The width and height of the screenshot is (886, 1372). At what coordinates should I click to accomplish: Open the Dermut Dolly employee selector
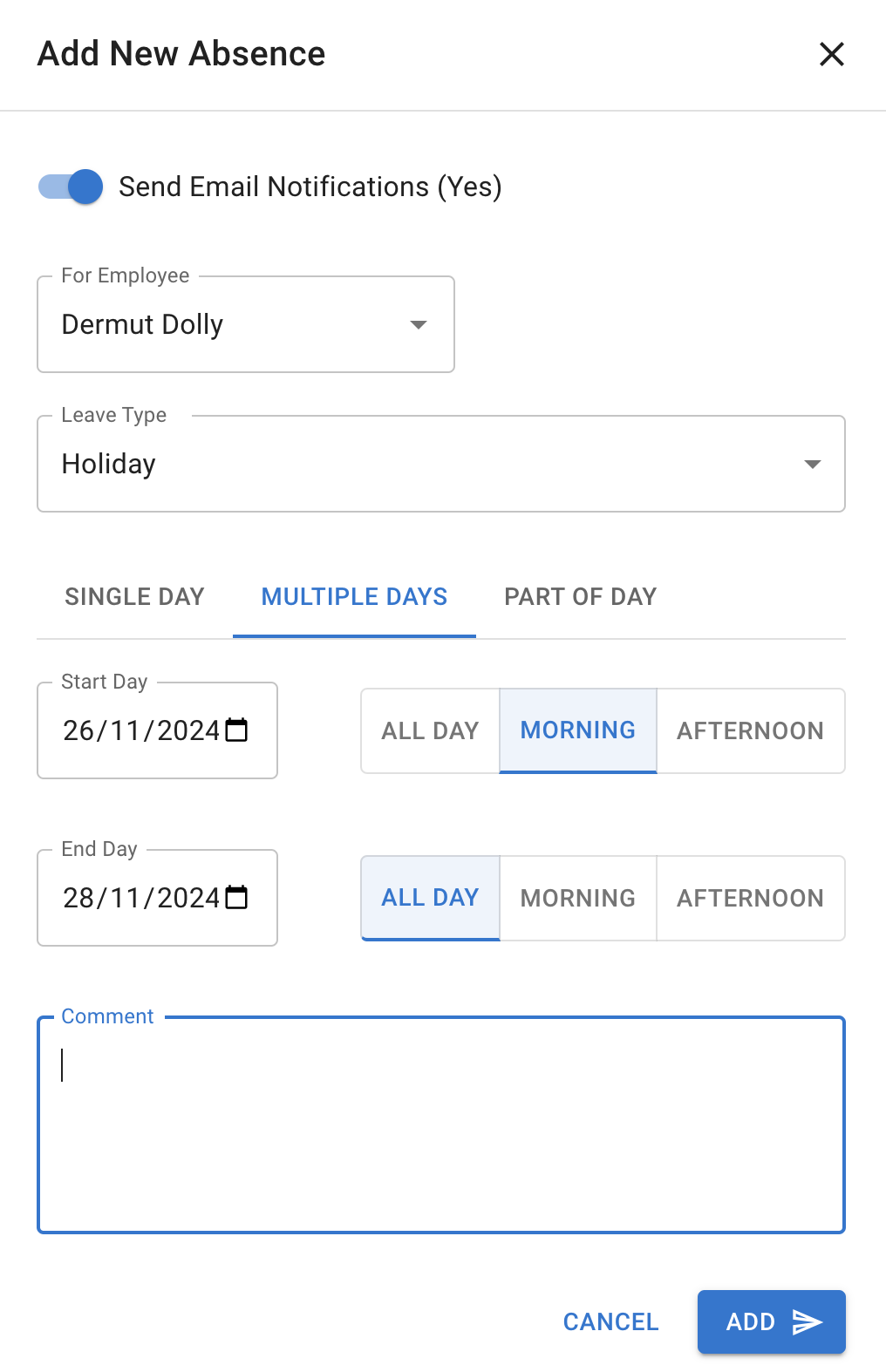pyautogui.click(x=245, y=323)
